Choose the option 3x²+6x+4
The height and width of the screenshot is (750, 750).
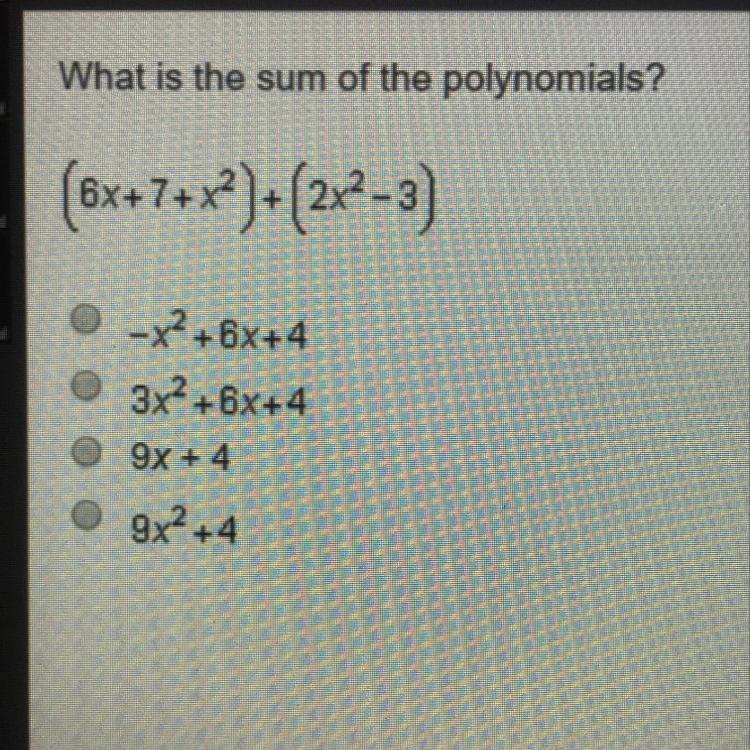point(89,385)
